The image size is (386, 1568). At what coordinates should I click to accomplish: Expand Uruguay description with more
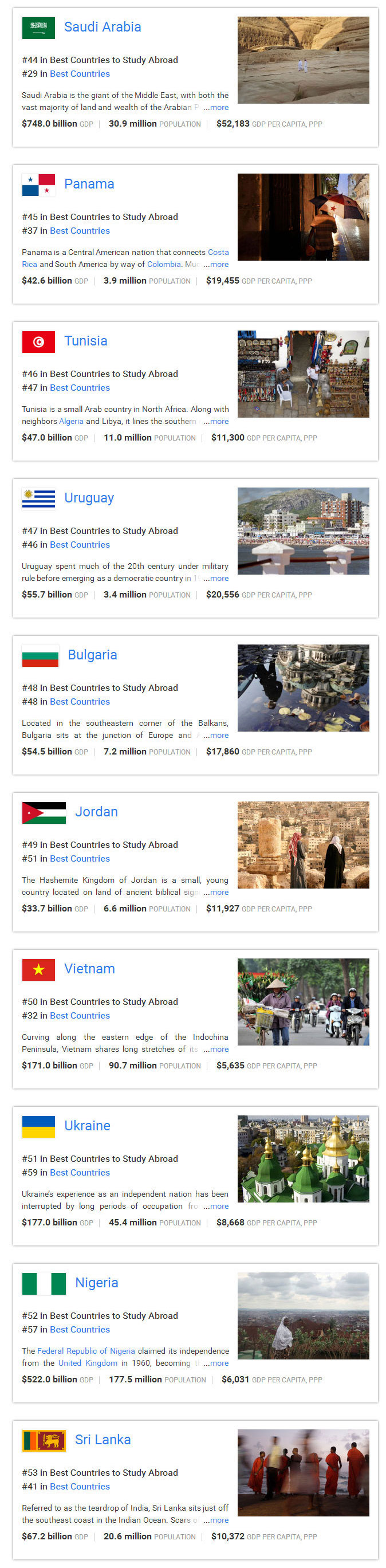[216, 578]
